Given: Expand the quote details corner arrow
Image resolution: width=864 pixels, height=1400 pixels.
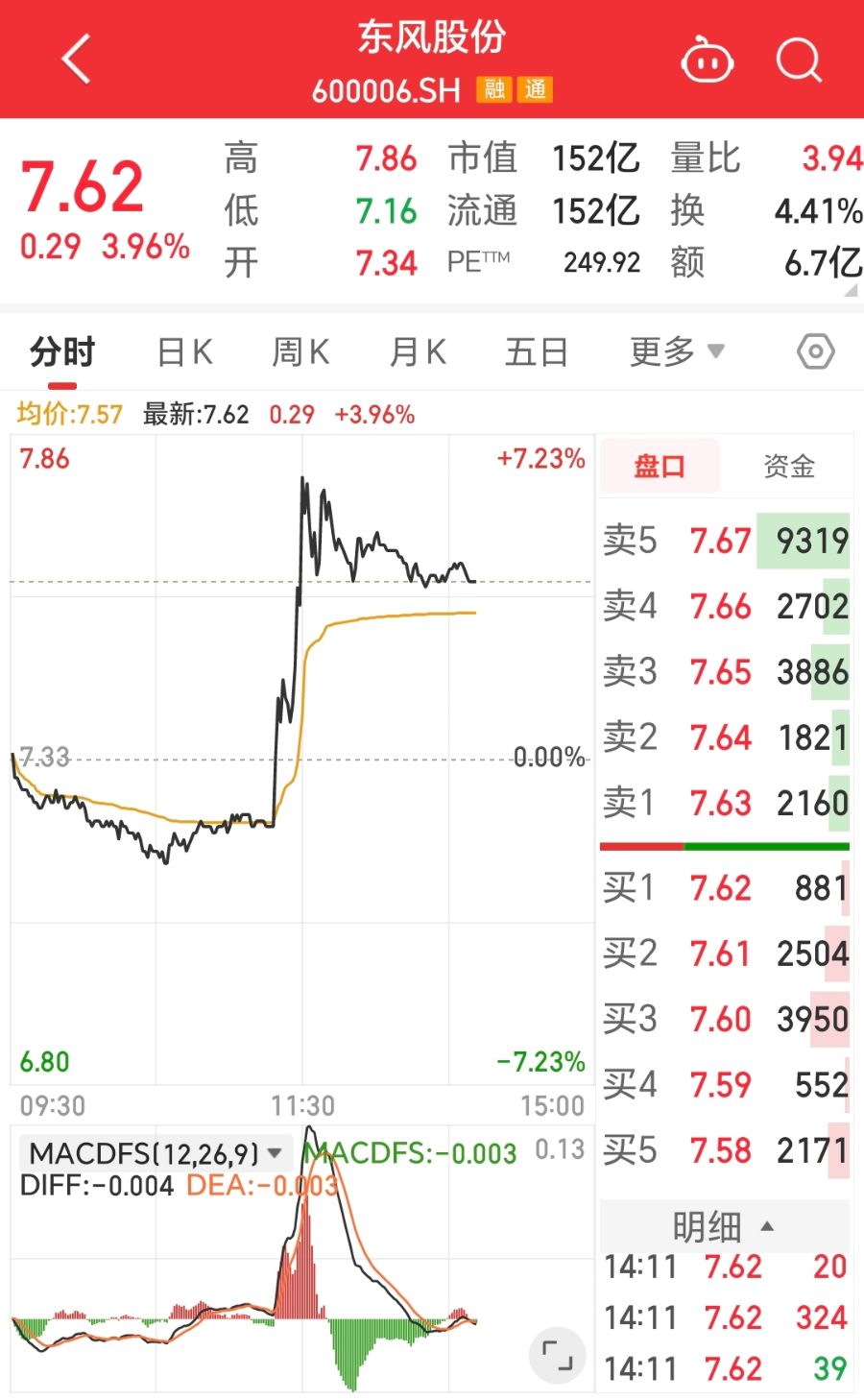Looking at the screenshot, I should click(x=851, y=289).
